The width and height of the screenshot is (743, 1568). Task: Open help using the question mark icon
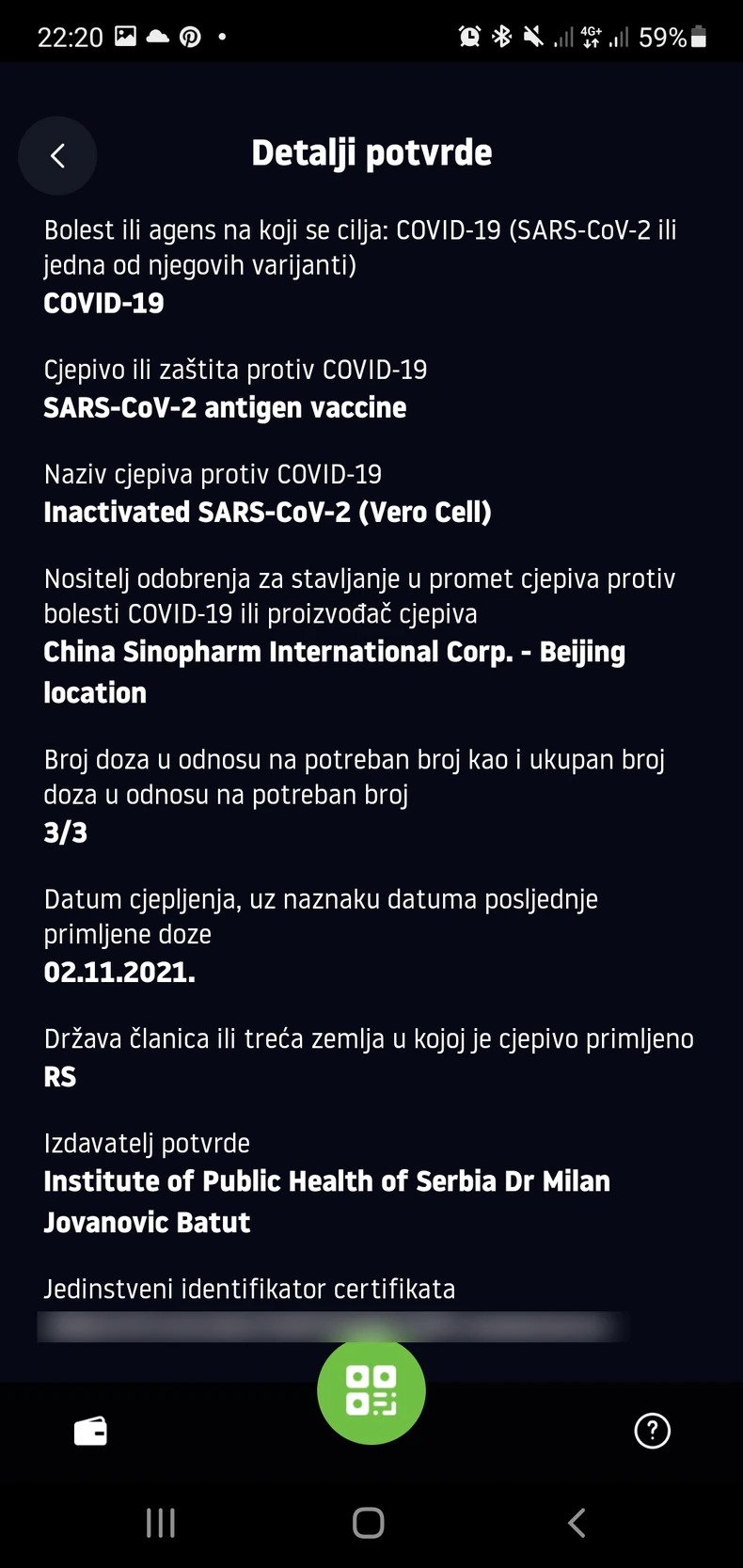point(652,1431)
